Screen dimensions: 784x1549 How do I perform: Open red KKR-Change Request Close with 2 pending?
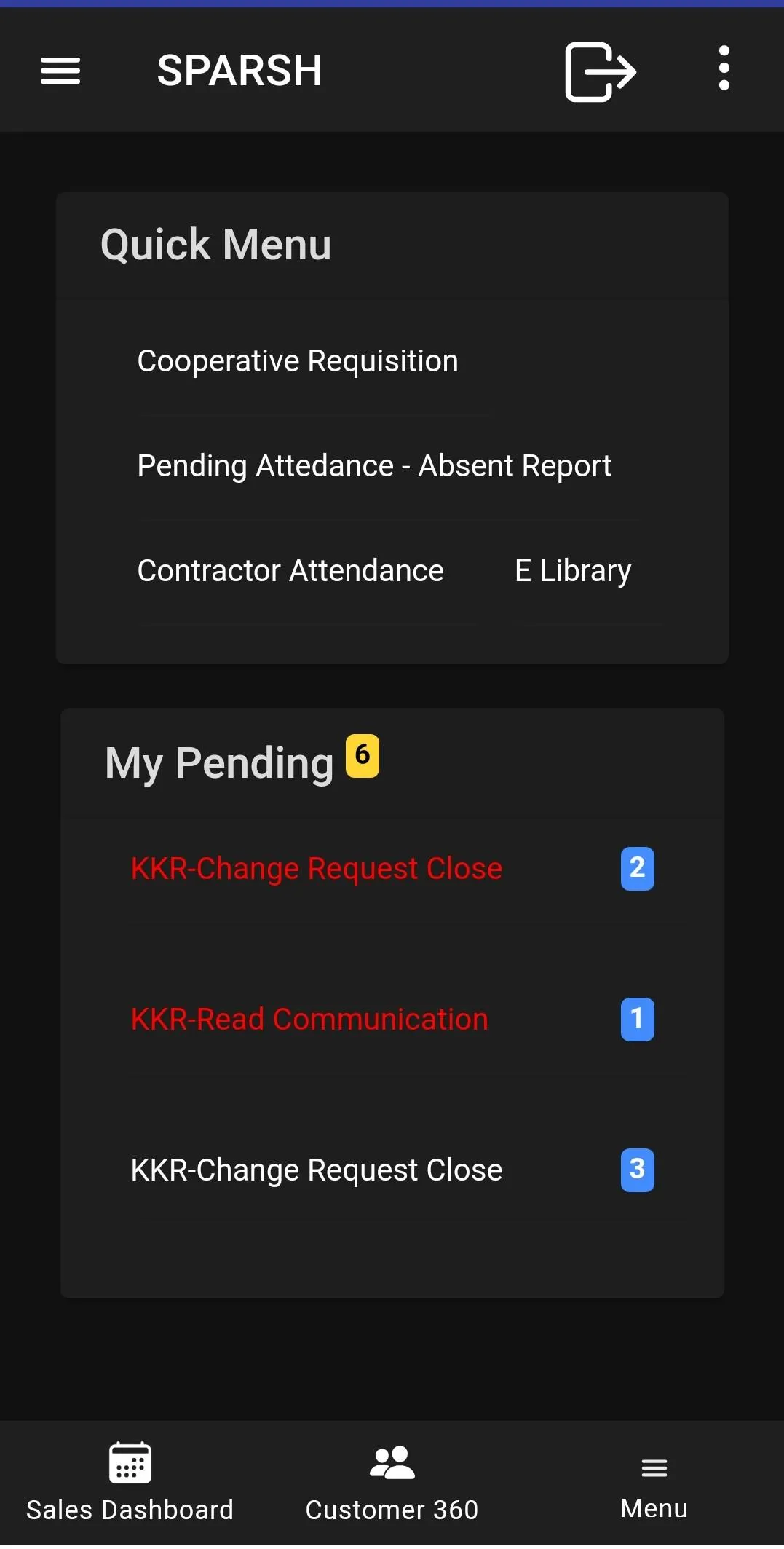pyautogui.click(x=317, y=869)
